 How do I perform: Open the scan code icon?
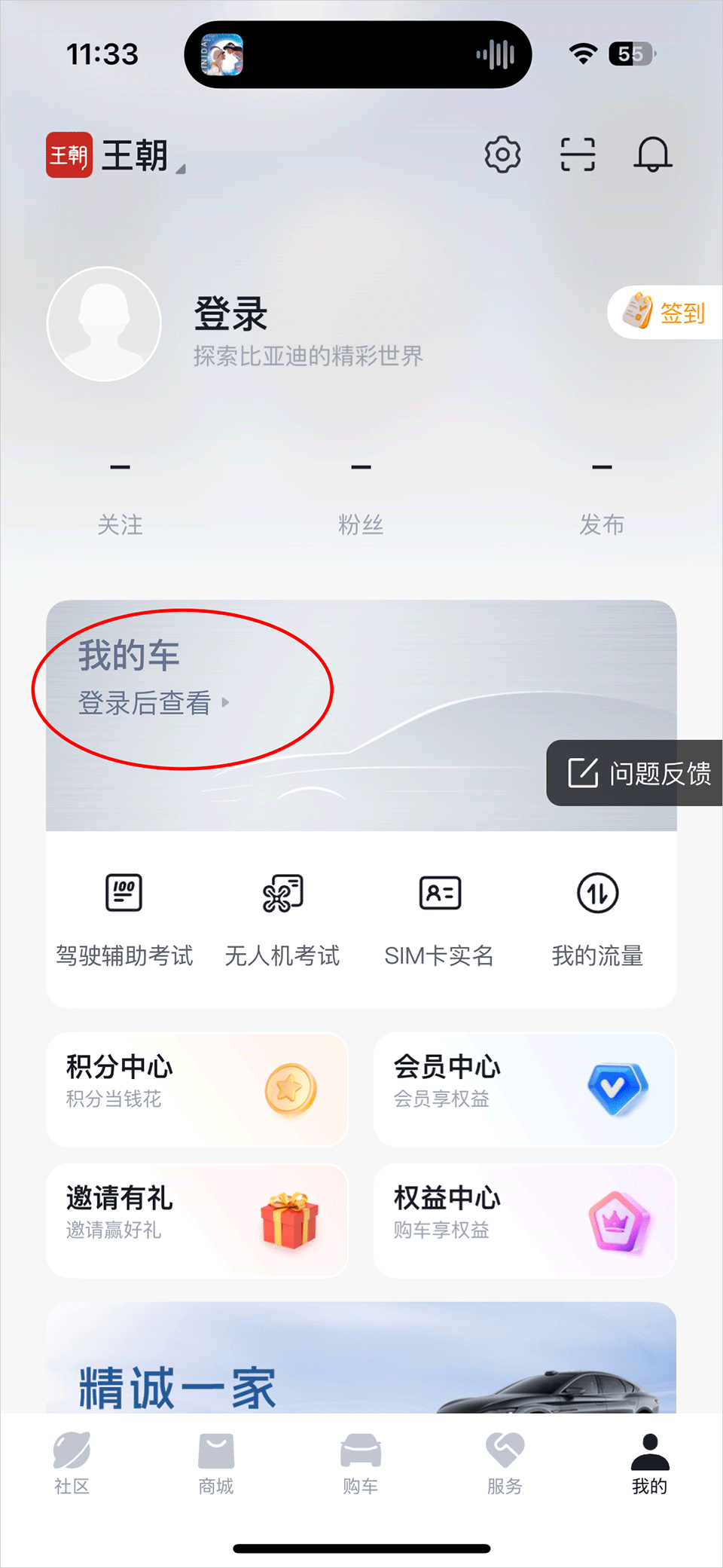pos(578,155)
